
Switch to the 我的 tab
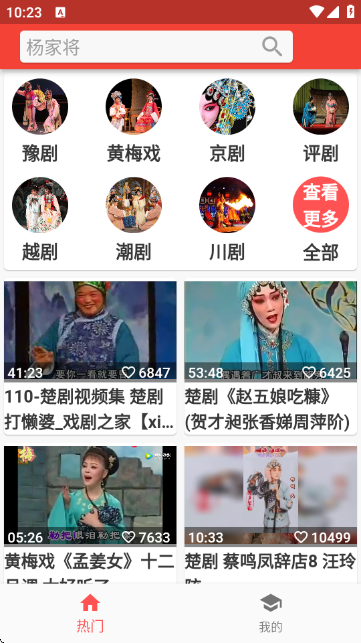[271, 613]
